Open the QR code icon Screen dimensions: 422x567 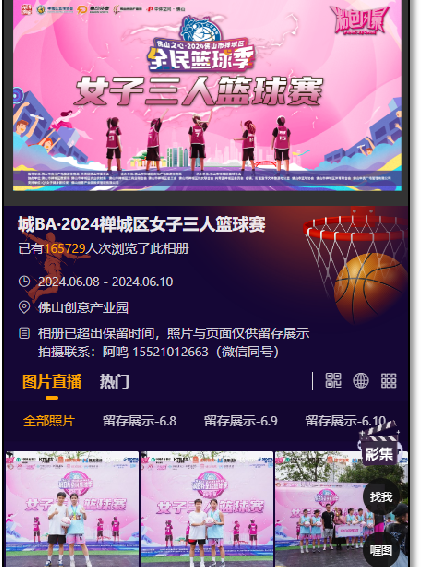333,381
